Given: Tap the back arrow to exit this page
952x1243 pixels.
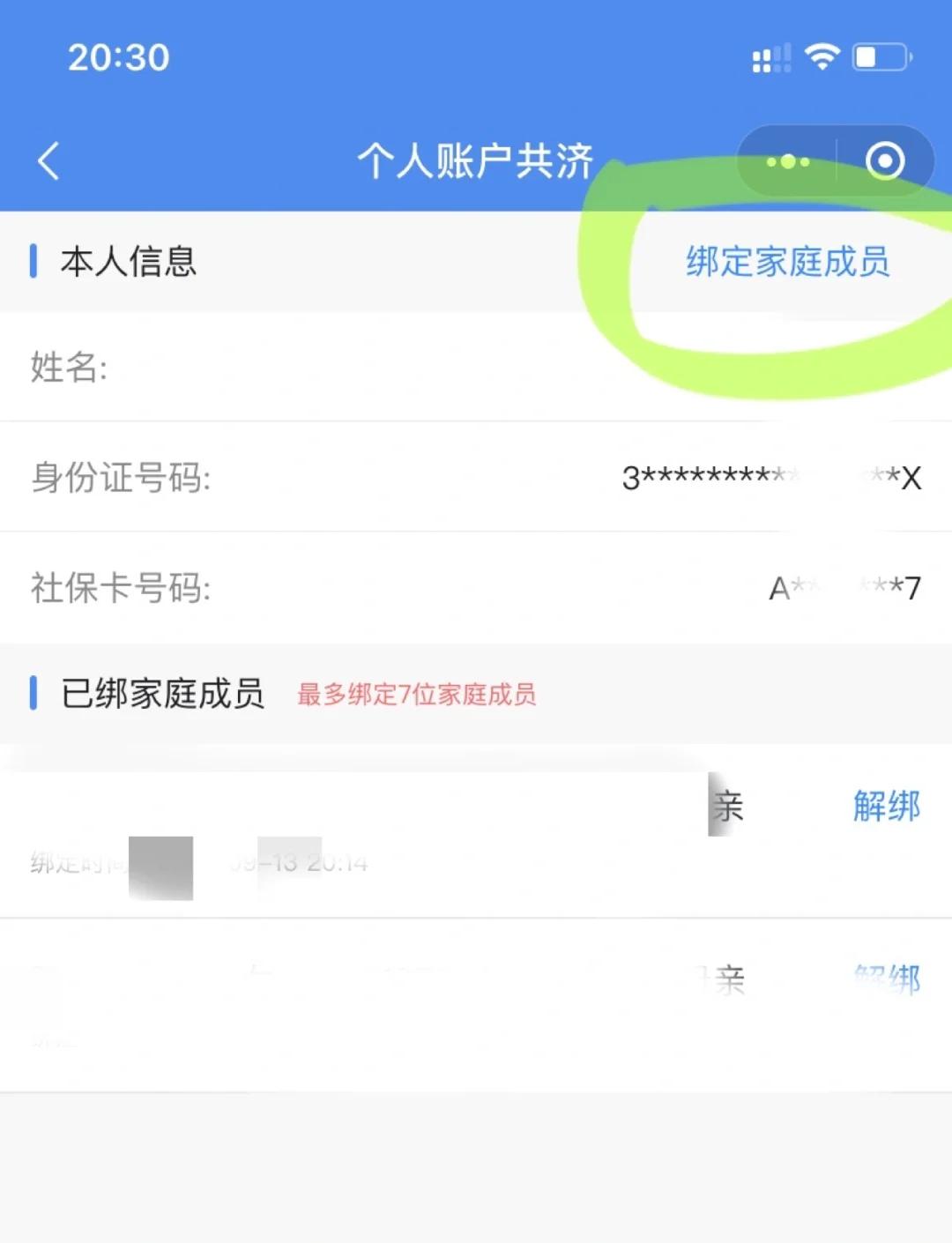Looking at the screenshot, I should [x=48, y=160].
